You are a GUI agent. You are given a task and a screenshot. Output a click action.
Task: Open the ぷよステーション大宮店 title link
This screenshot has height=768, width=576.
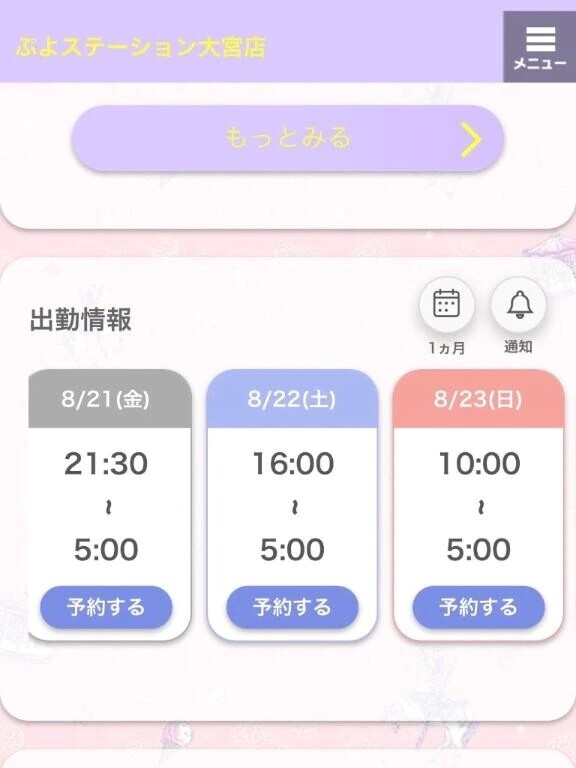pos(141,48)
